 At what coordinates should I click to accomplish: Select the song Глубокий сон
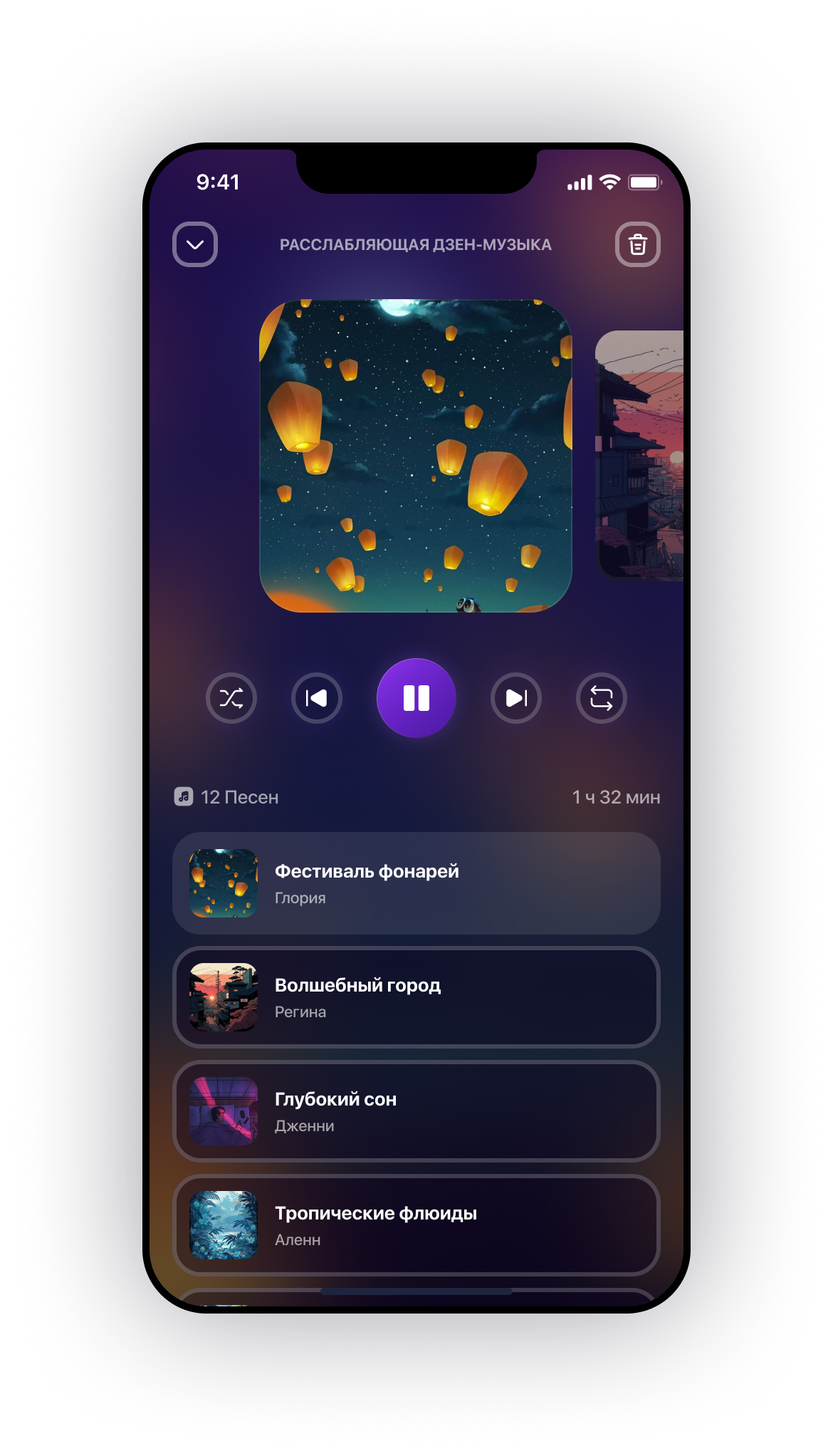click(x=416, y=1111)
